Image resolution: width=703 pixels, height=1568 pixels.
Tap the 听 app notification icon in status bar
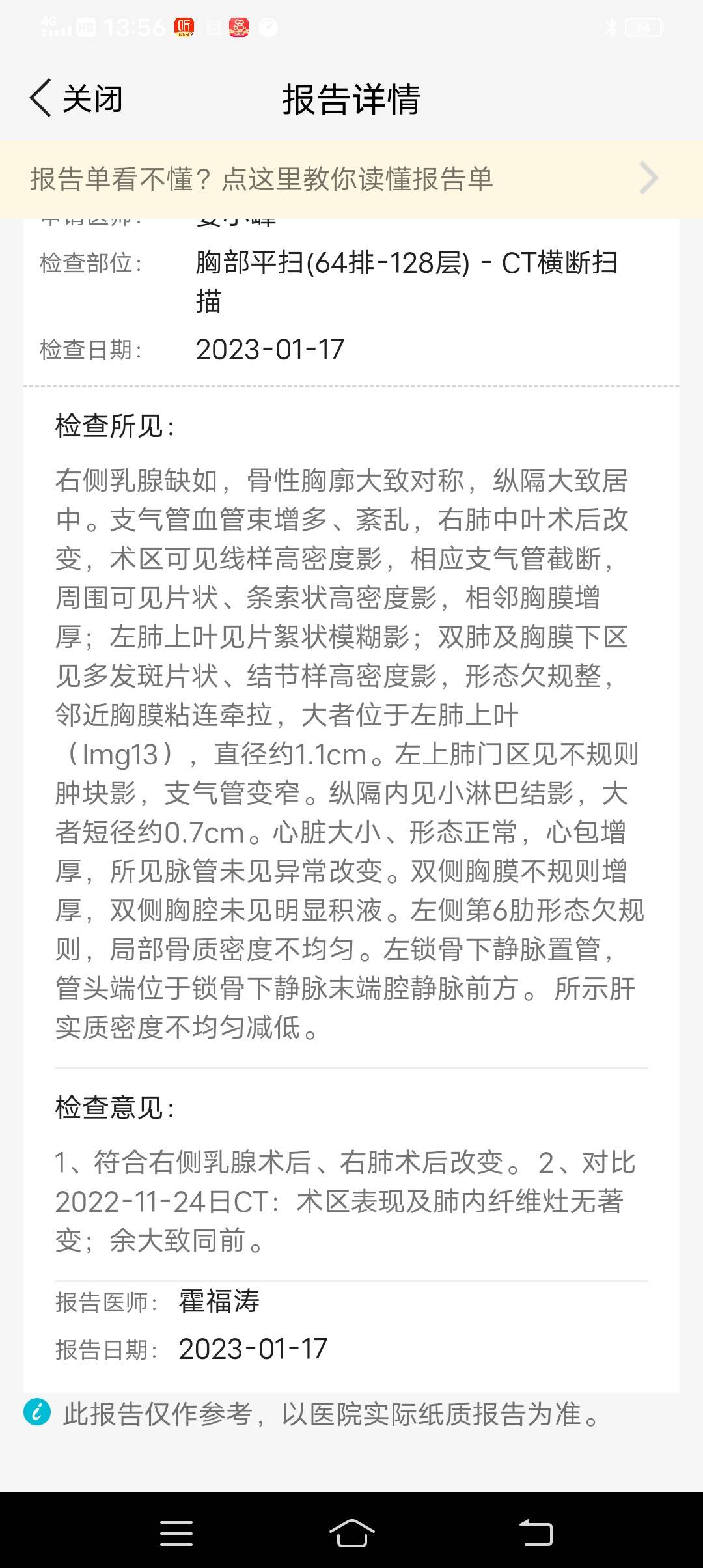coord(184,27)
